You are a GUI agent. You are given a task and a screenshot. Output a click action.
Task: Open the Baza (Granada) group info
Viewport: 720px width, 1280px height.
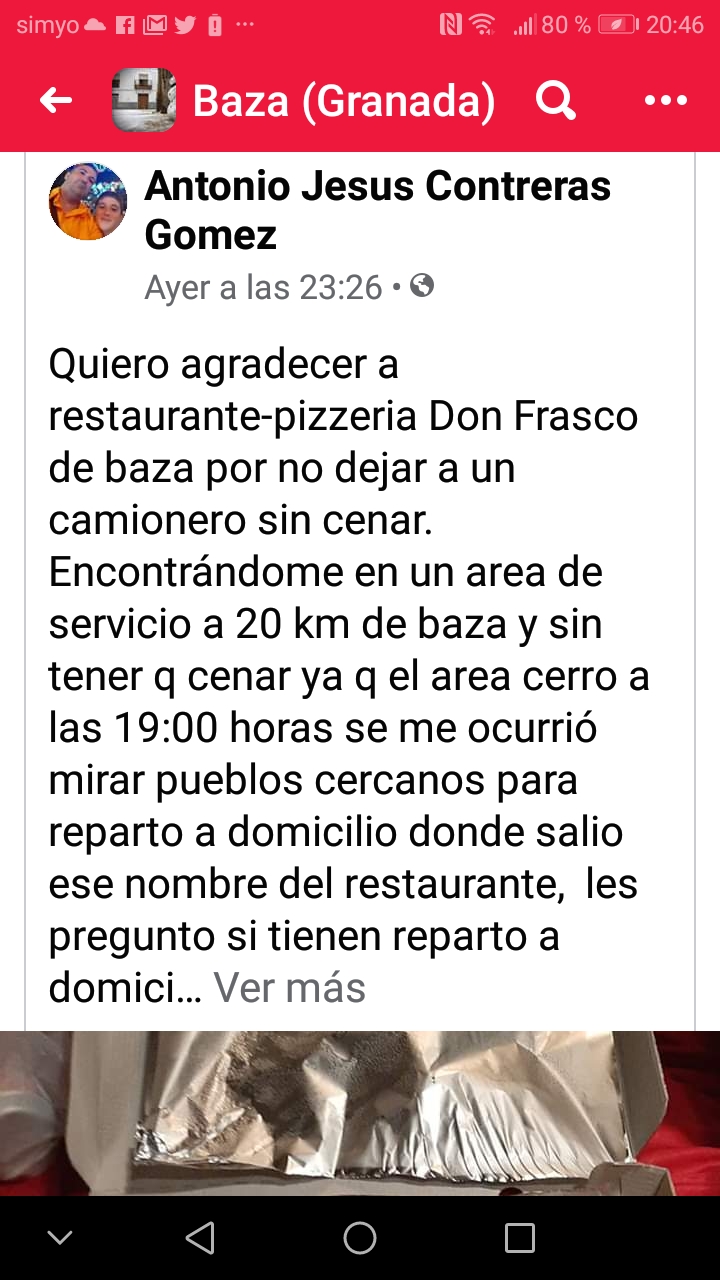tap(343, 101)
